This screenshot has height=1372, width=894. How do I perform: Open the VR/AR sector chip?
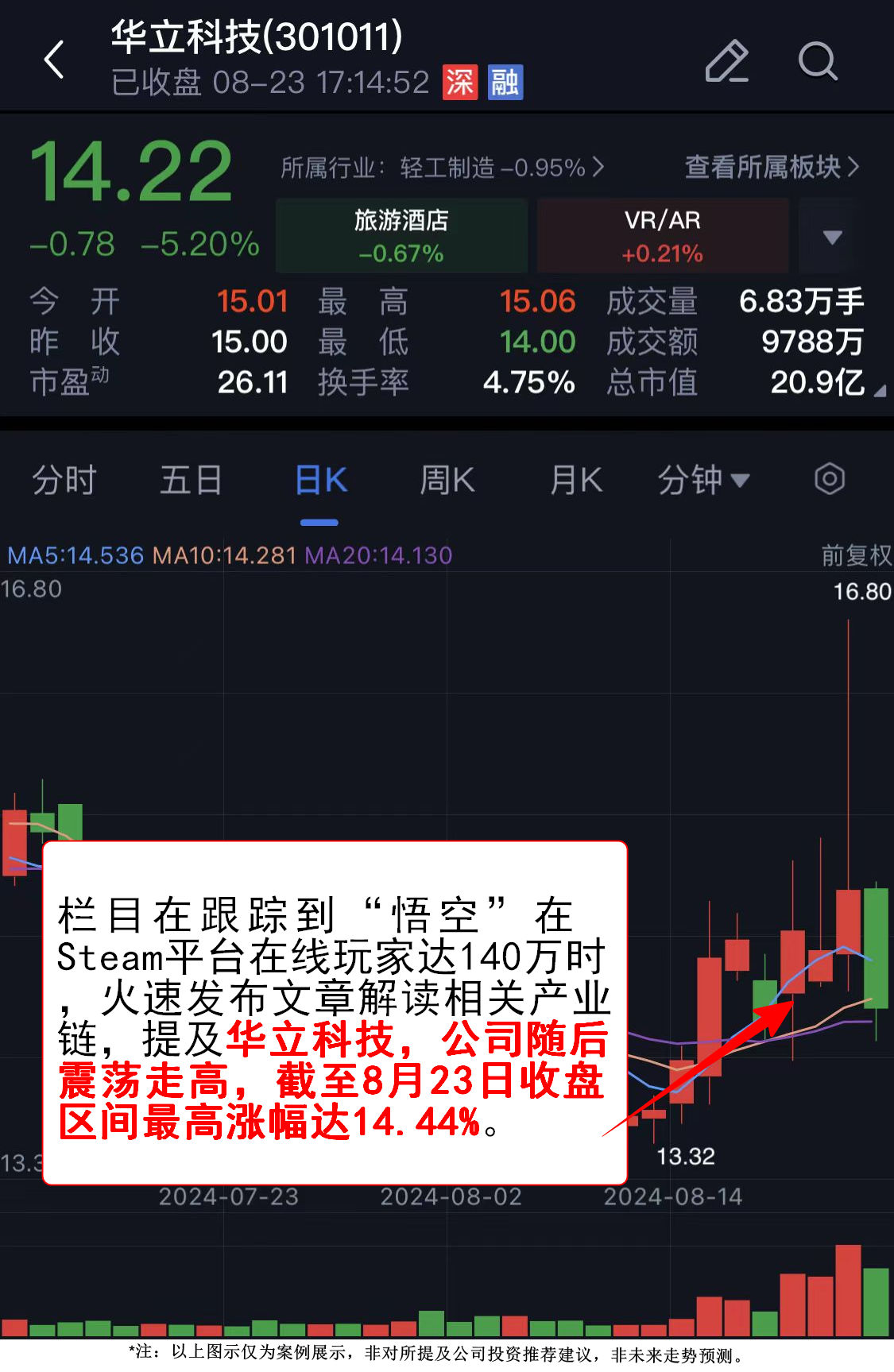[662, 236]
